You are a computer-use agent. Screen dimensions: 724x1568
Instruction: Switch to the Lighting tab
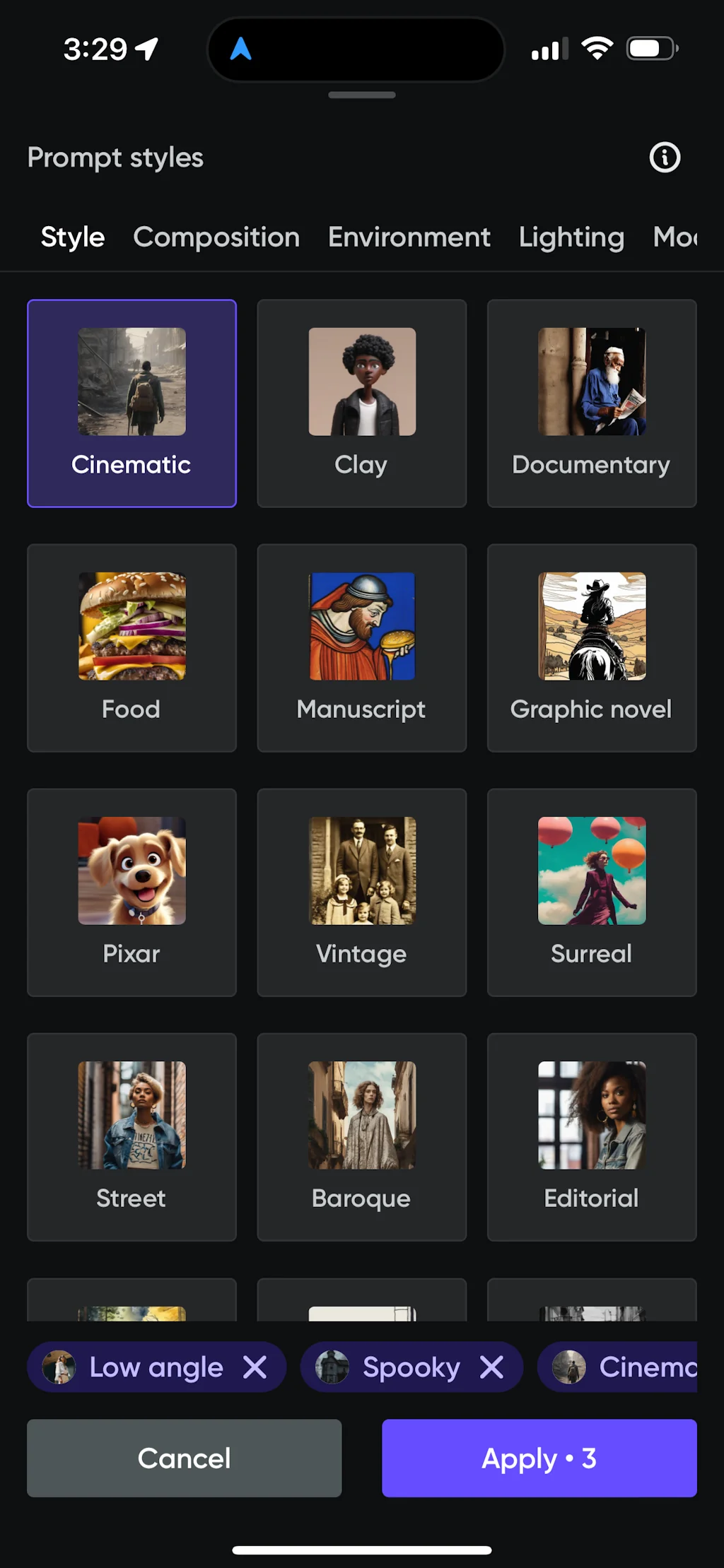click(571, 237)
